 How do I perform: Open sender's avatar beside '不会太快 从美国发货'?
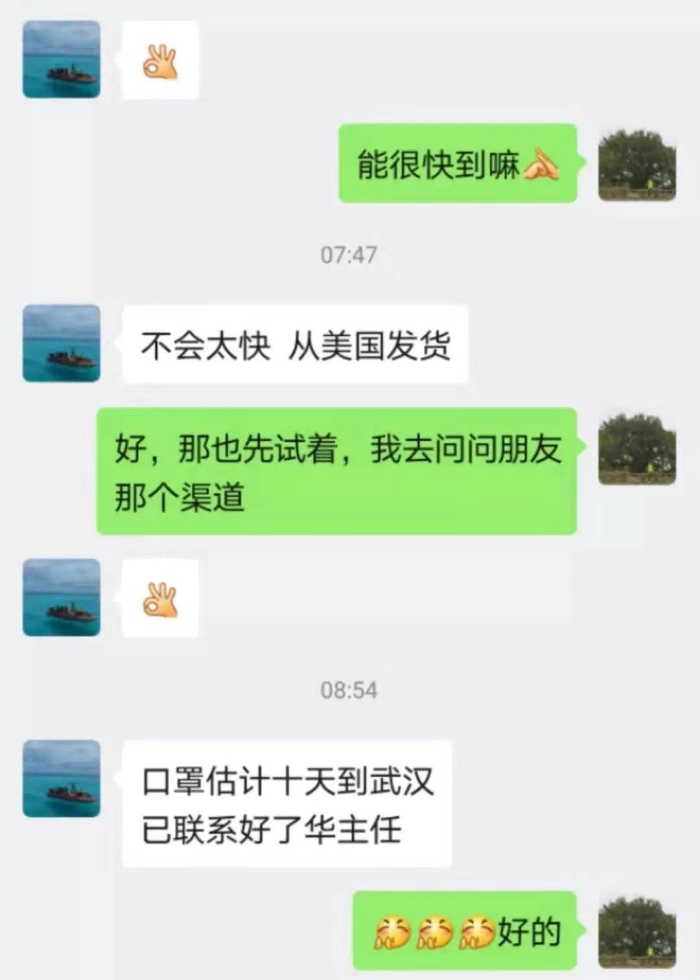61,343
